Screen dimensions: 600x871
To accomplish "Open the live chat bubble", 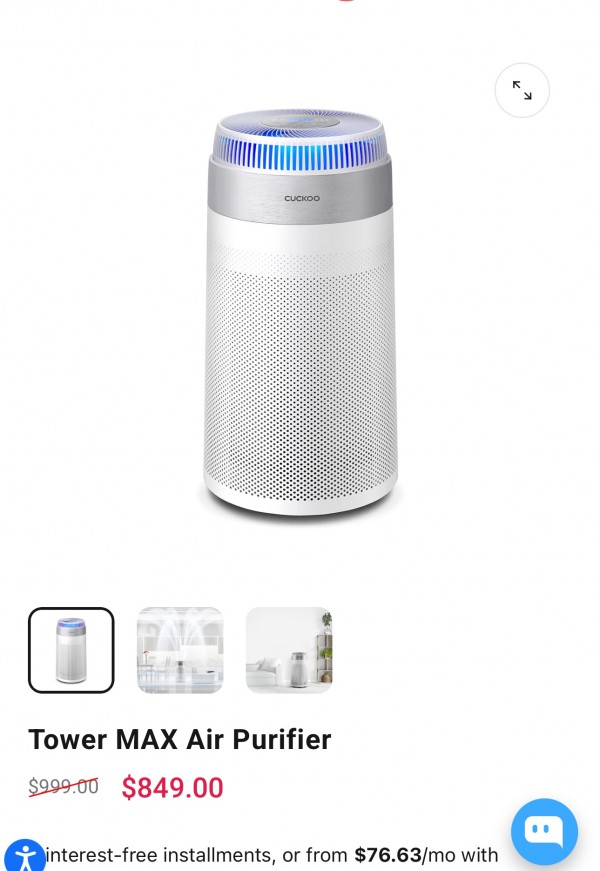I will (544, 831).
